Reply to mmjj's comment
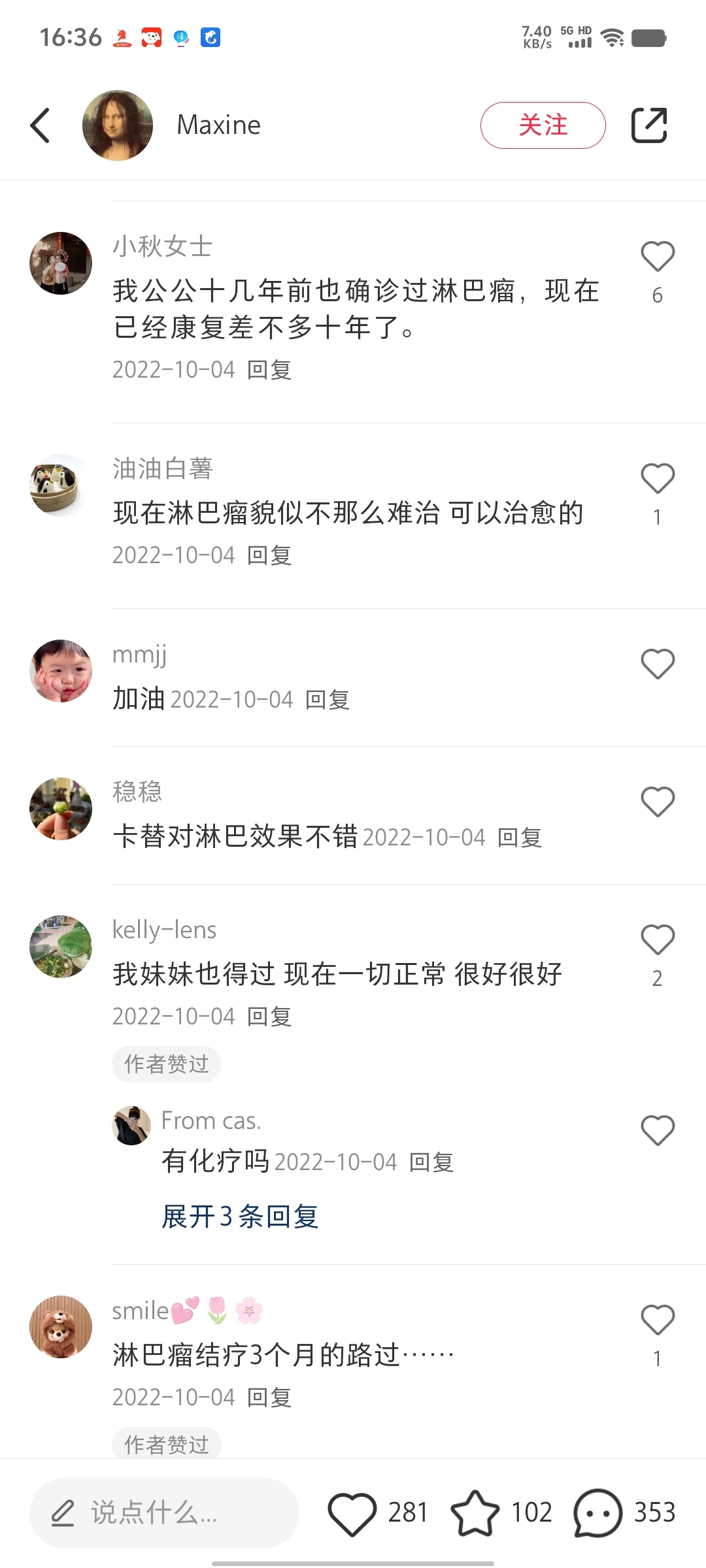 pyautogui.click(x=328, y=700)
